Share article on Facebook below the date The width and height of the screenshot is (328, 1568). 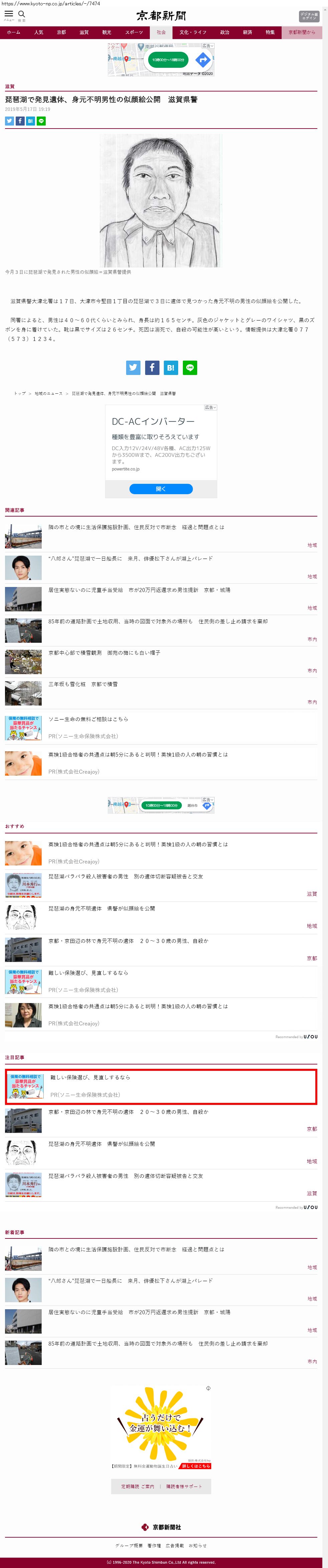pos(20,121)
